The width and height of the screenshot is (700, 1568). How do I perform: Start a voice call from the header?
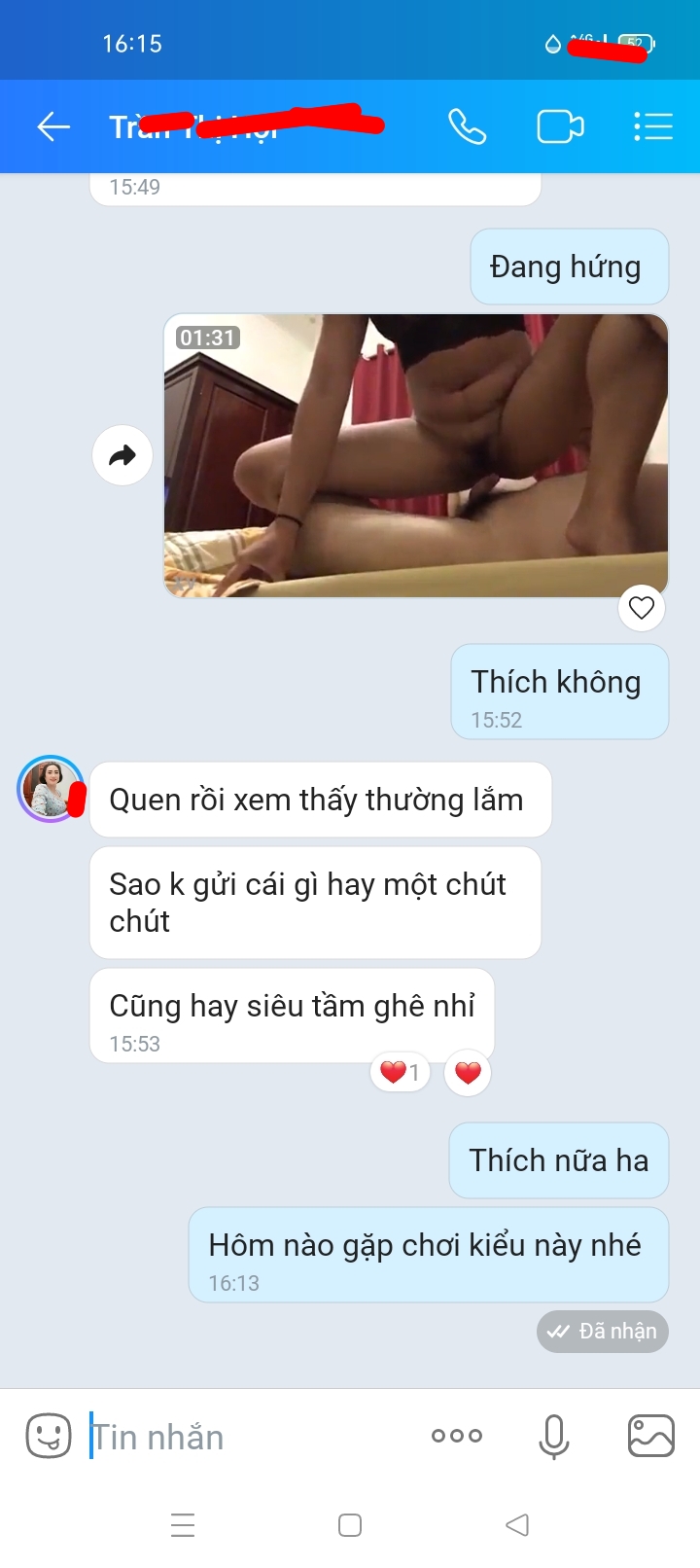(x=467, y=126)
